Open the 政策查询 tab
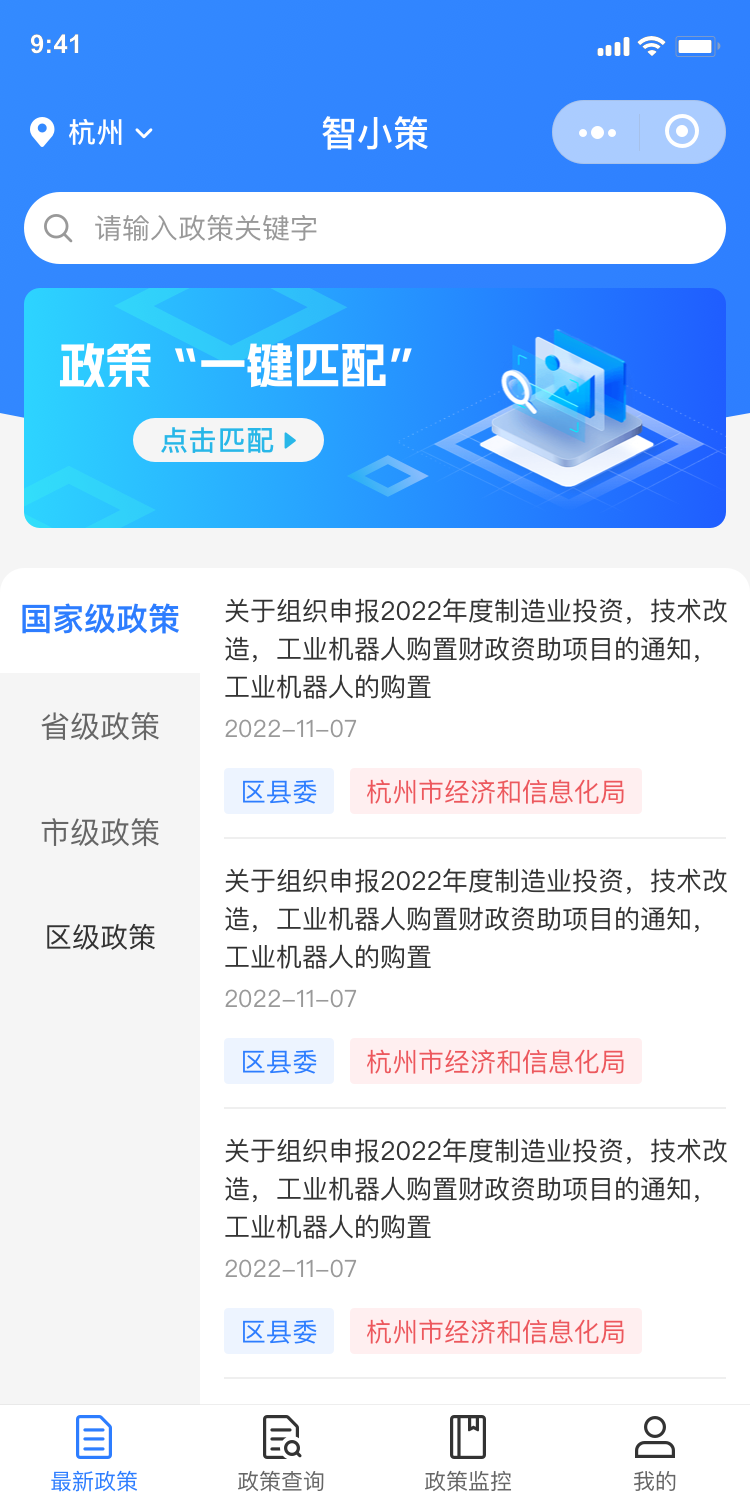 click(281, 1453)
